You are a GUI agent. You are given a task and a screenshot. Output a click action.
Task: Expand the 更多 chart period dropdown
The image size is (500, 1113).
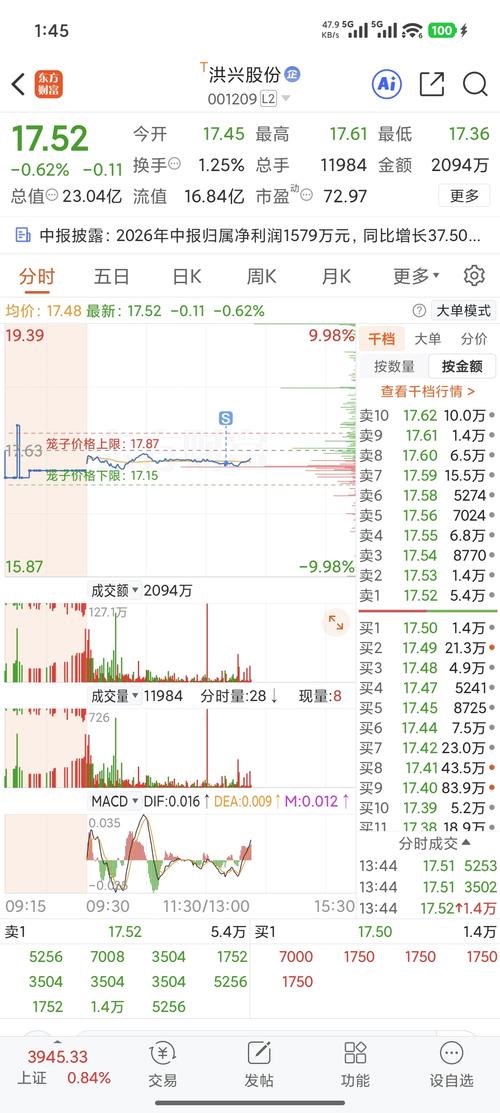[416, 276]
